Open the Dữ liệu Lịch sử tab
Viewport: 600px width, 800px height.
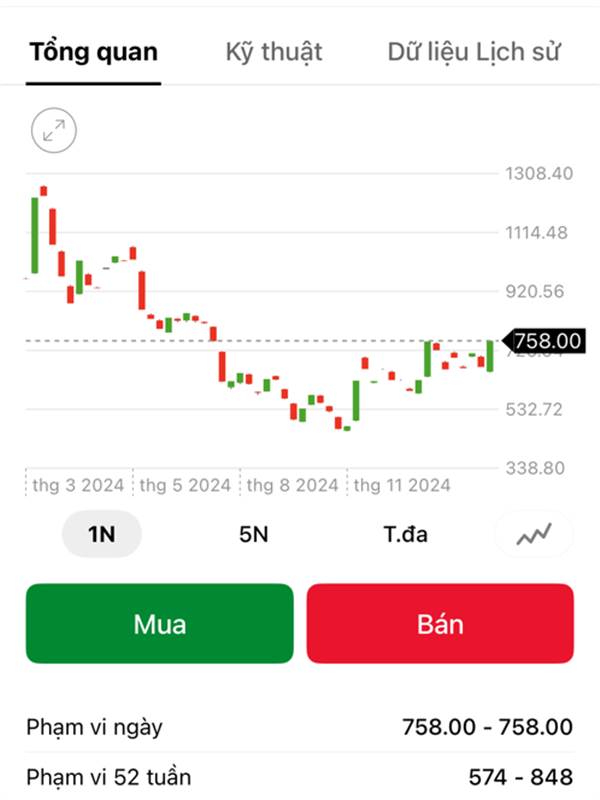[474, 52]
